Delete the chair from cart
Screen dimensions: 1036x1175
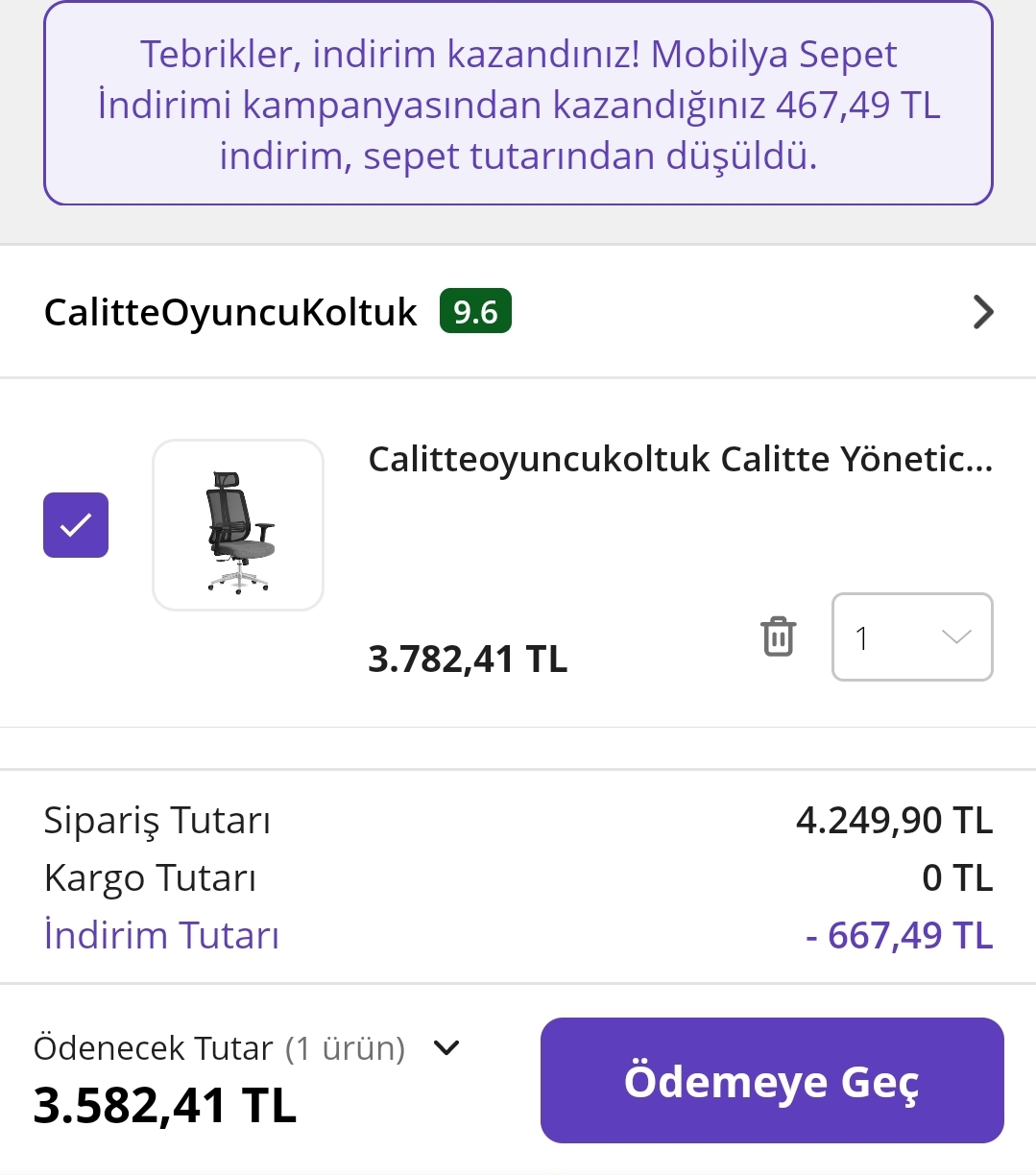pos(778,636)
